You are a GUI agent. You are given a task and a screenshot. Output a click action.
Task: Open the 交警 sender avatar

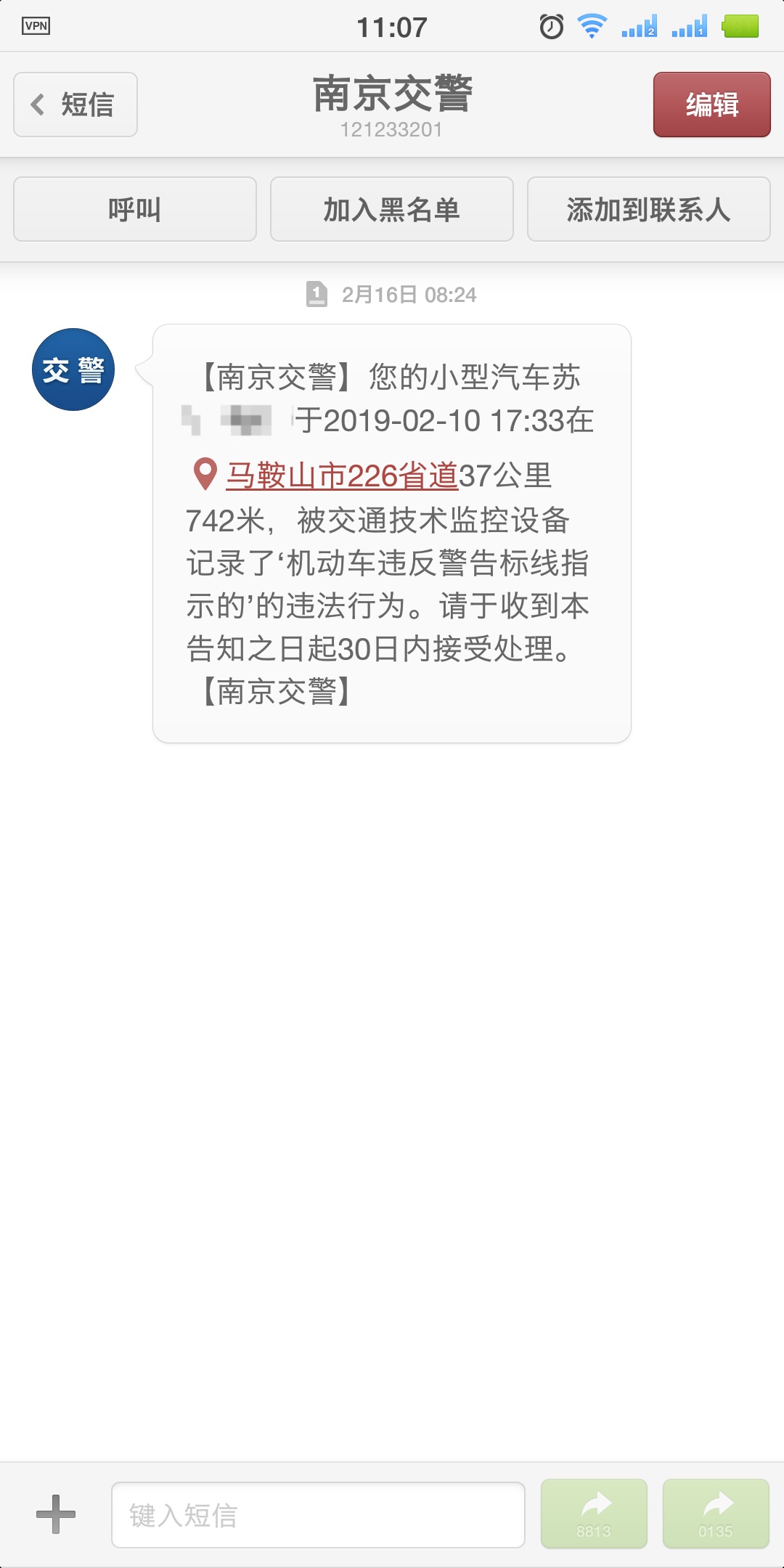(x=73, y=369)
